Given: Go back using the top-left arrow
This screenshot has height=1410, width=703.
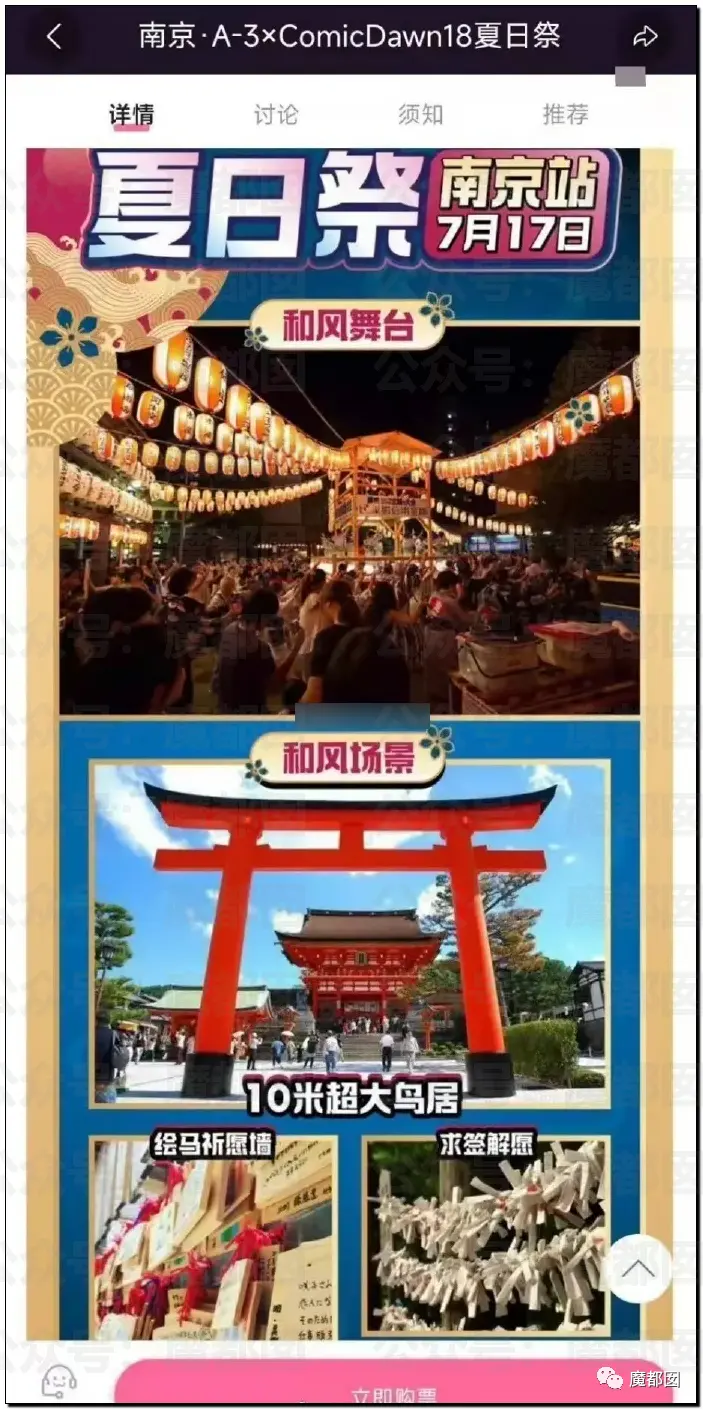Looking at the screenshot, I should click(54, 38).
